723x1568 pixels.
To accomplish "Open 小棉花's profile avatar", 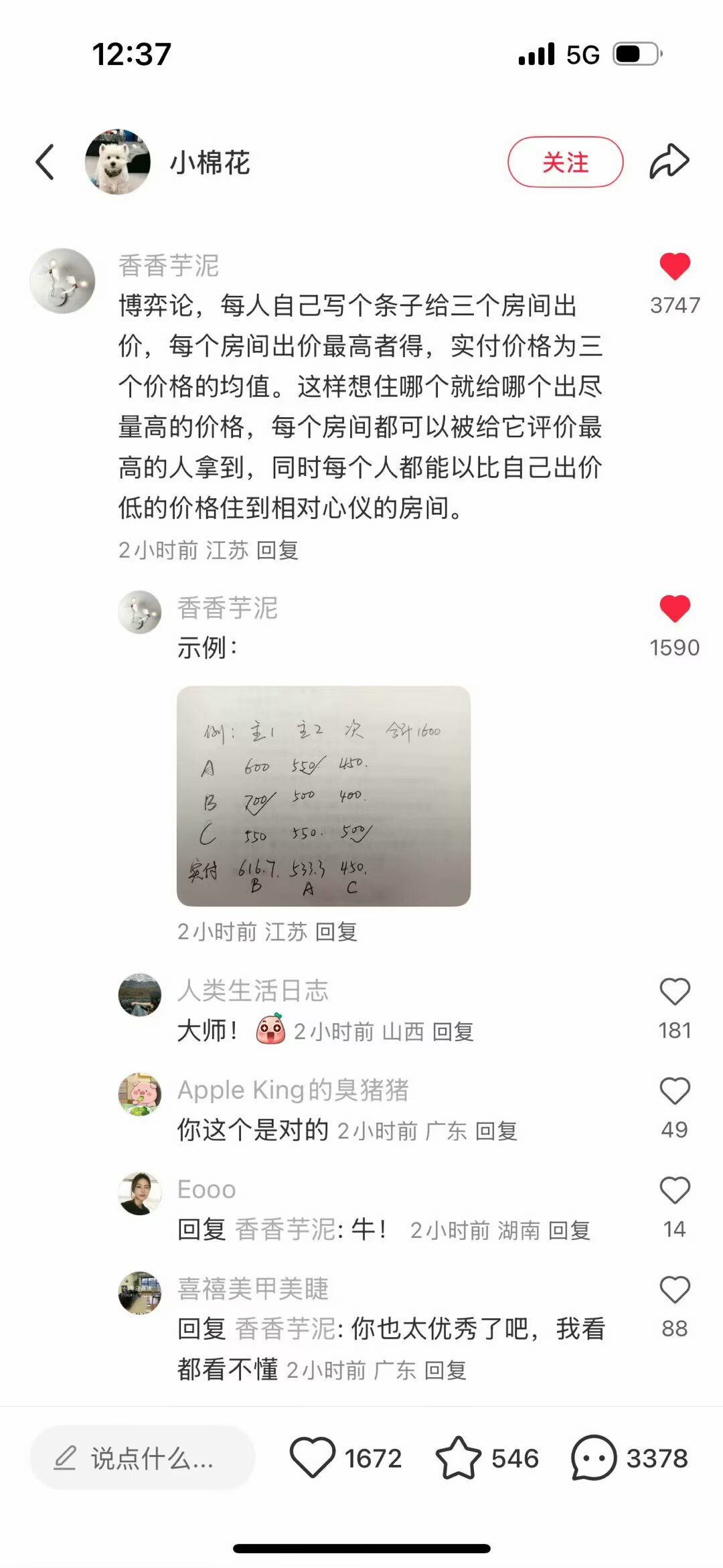I will (117, 162).
